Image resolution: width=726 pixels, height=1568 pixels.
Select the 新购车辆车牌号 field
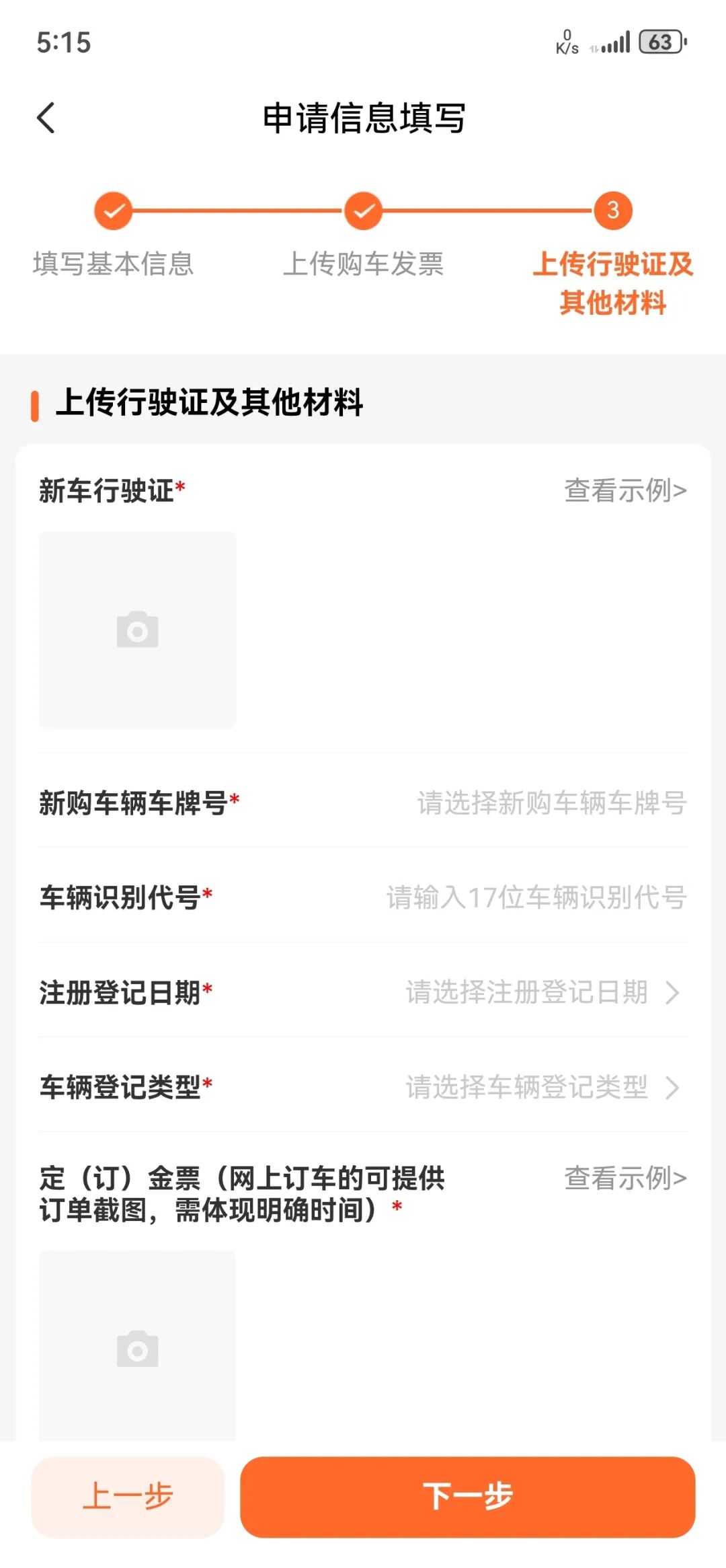coord(551,802)
